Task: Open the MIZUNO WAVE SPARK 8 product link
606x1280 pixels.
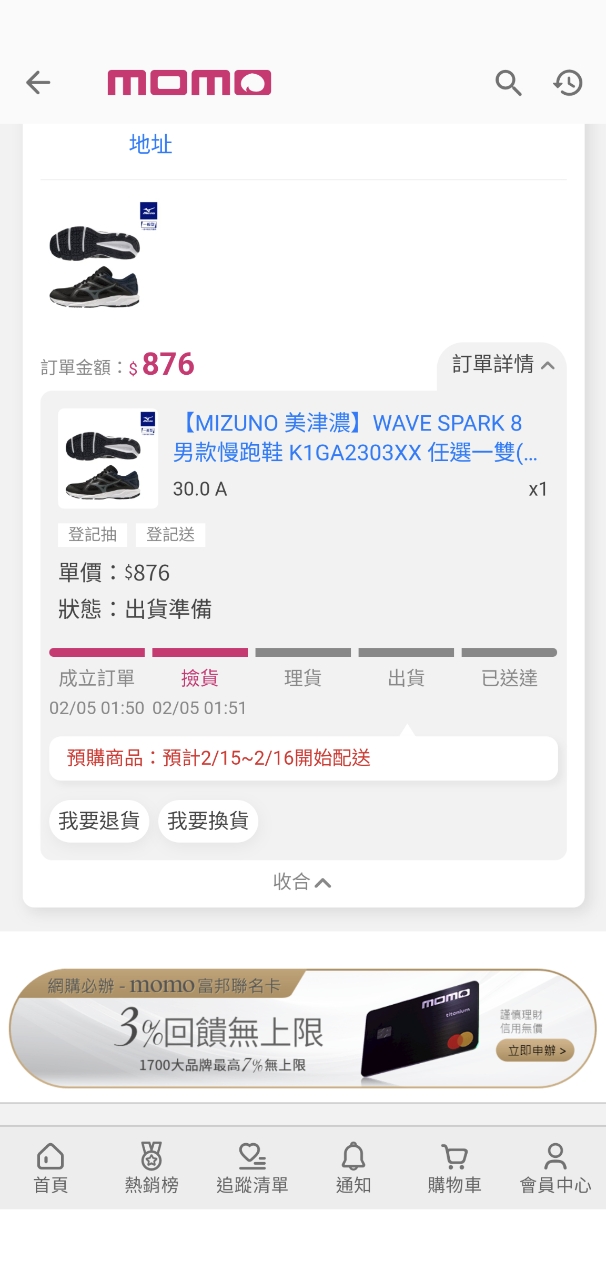Action: (355, 438)
